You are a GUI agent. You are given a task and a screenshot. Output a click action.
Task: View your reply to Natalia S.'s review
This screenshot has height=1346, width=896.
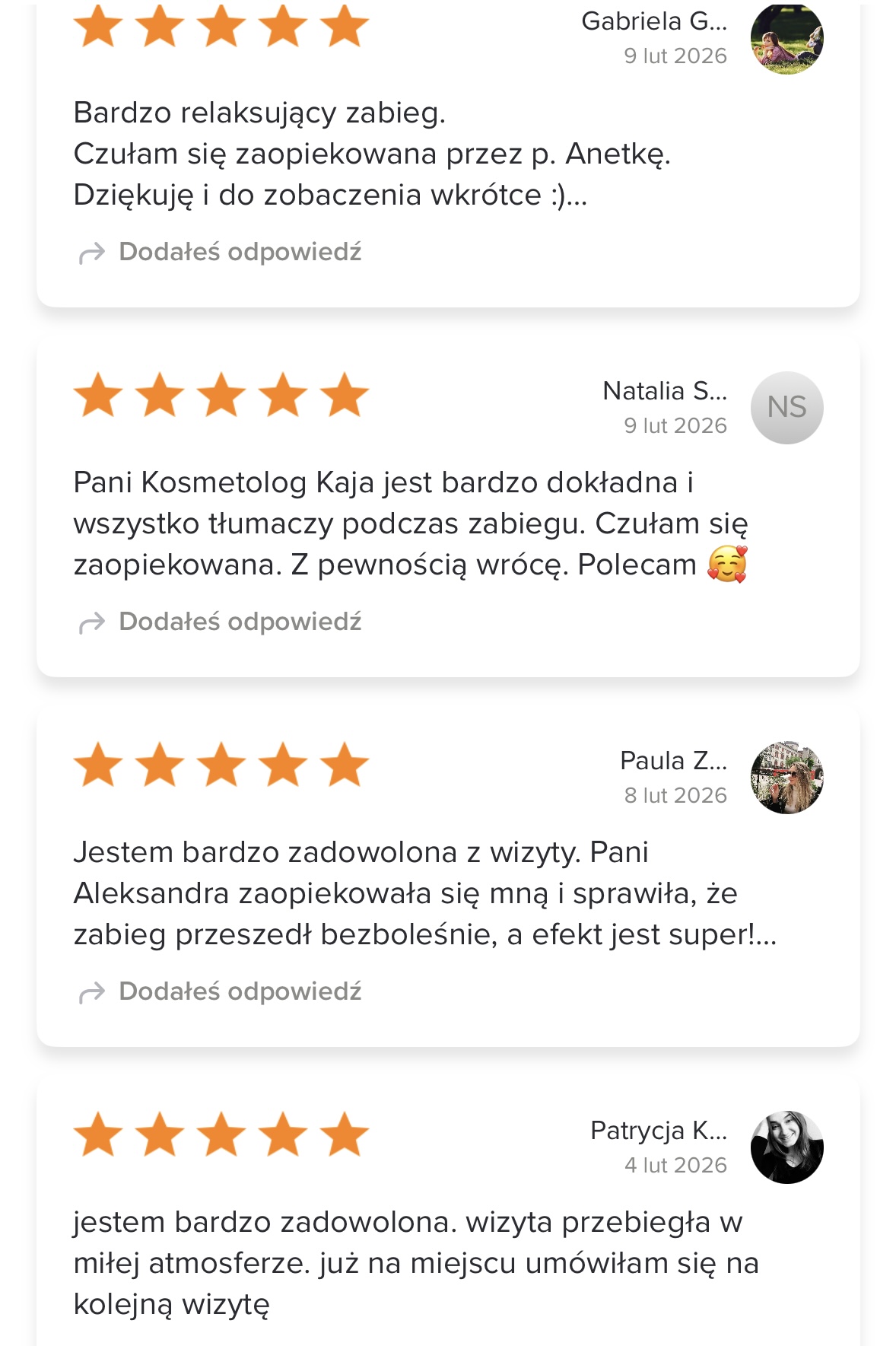[239, 622]
